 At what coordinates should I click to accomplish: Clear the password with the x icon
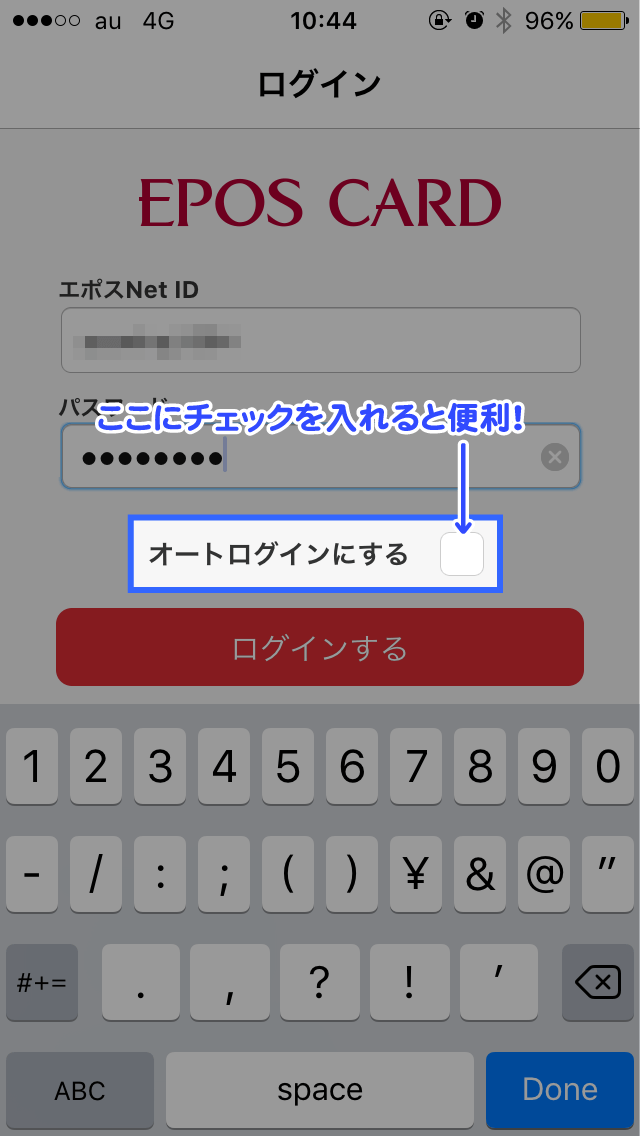(554, 457)
